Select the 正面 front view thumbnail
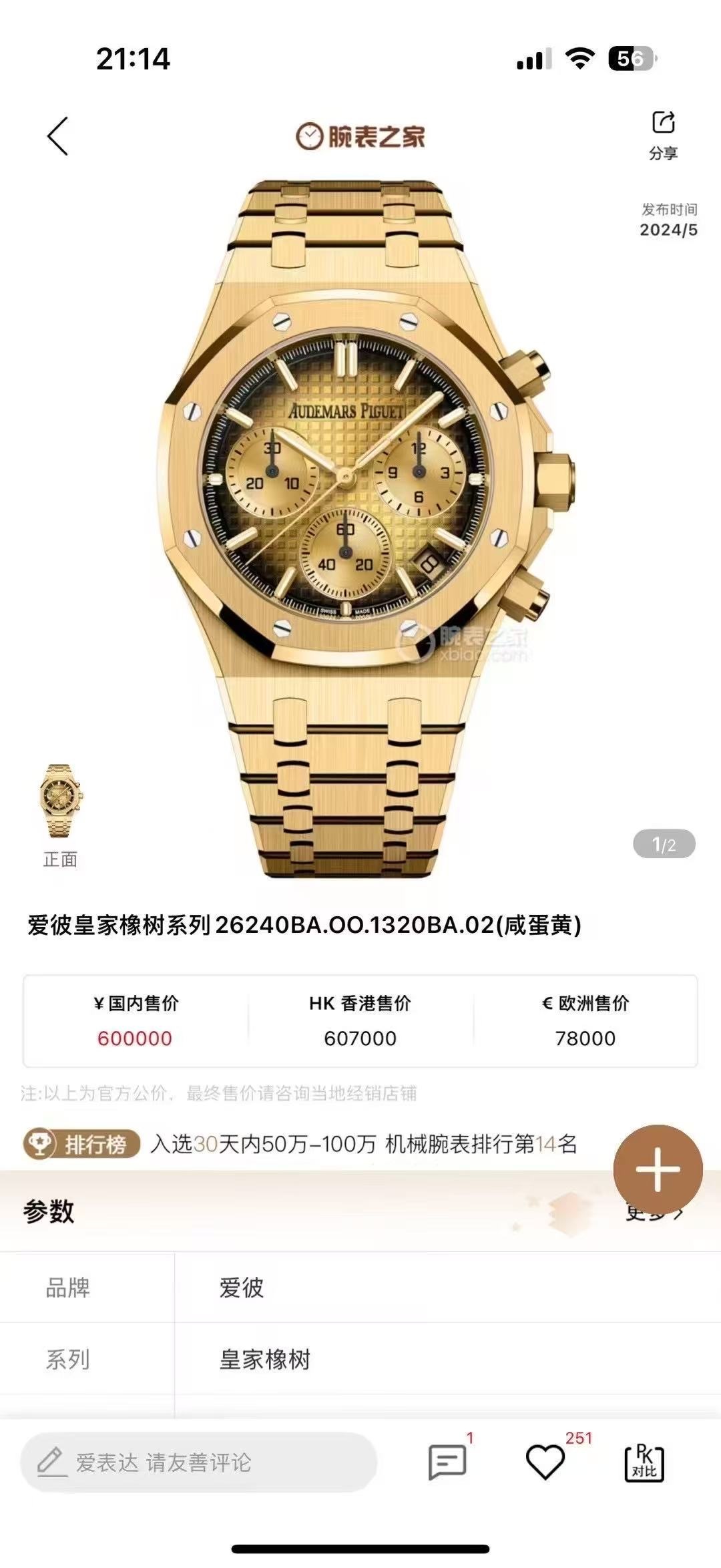The width and height of the screenshot is (721, 1568). point(60,801)
